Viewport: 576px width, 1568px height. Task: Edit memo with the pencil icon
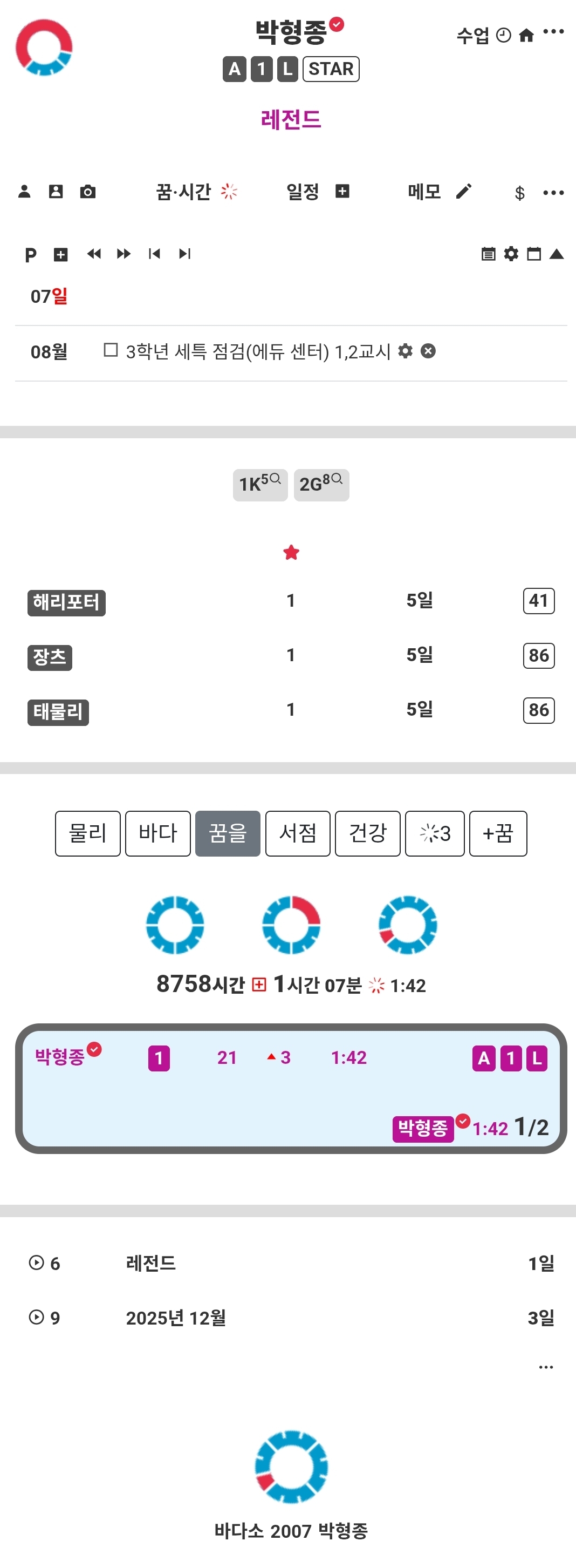tap(463, 192)
